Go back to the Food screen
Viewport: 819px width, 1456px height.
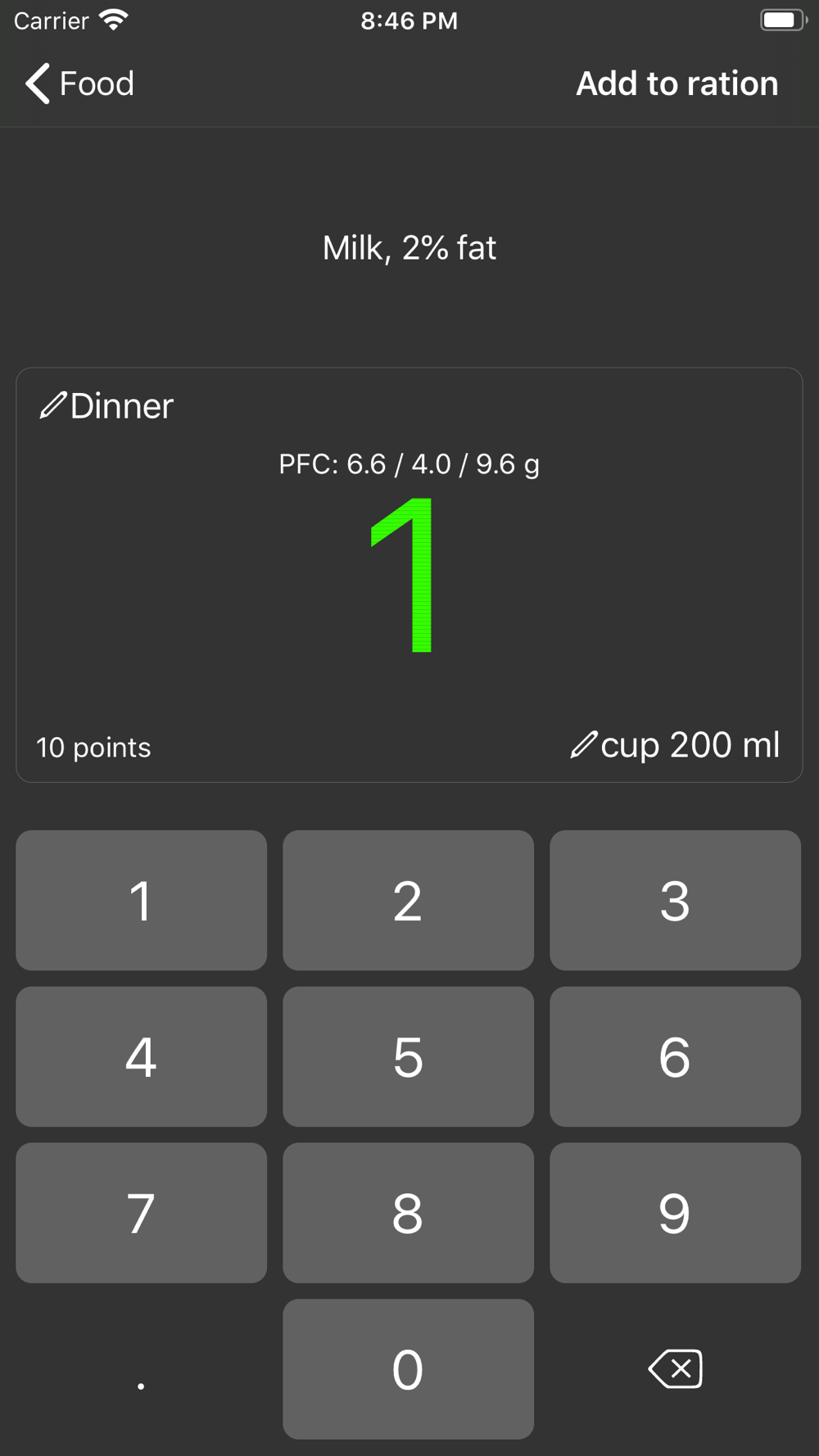tap(79, 84)
